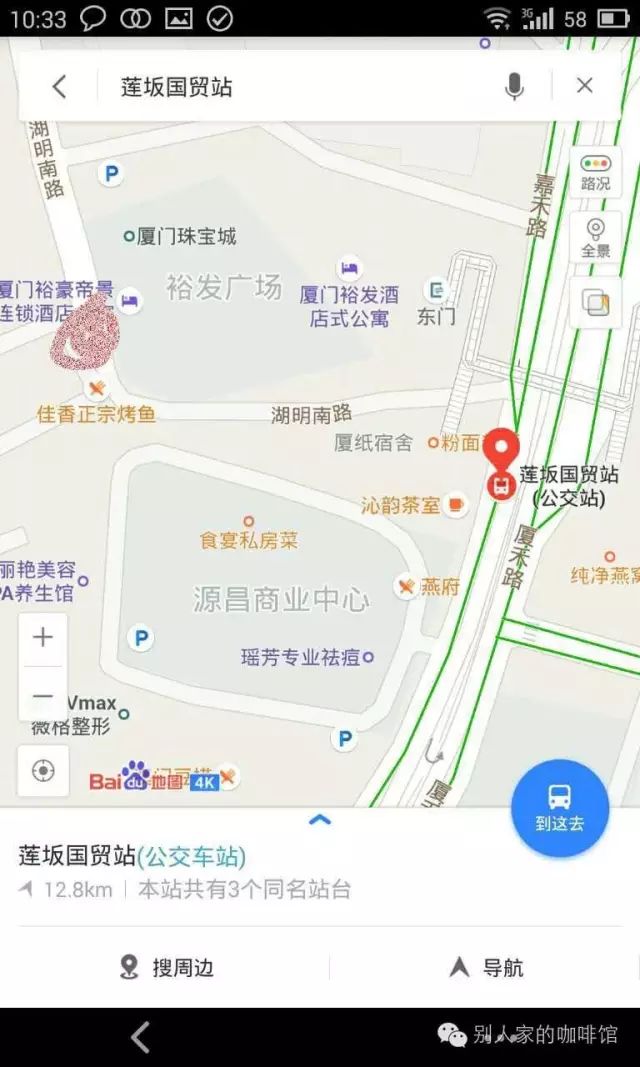Zoom in the map with plus
The image size is (640, 1067).
coord(43,638)
